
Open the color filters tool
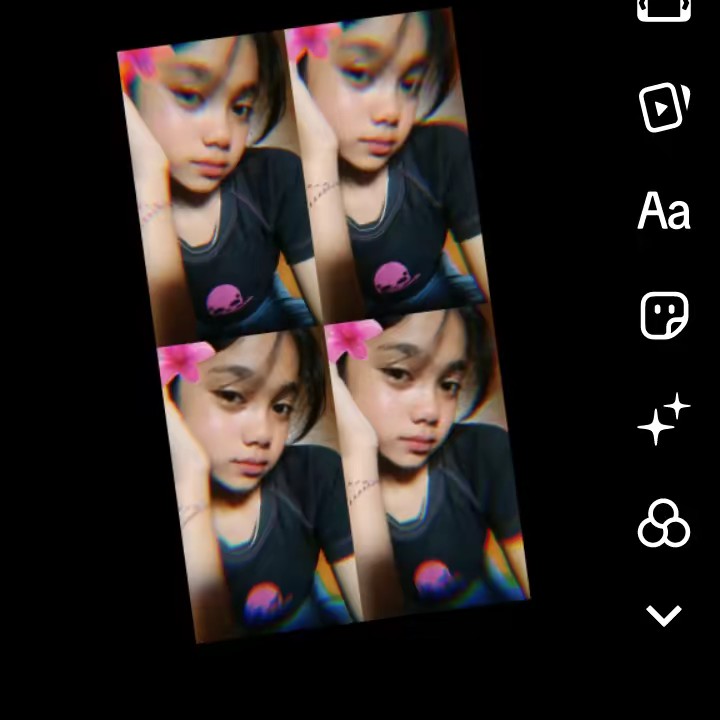664,523
